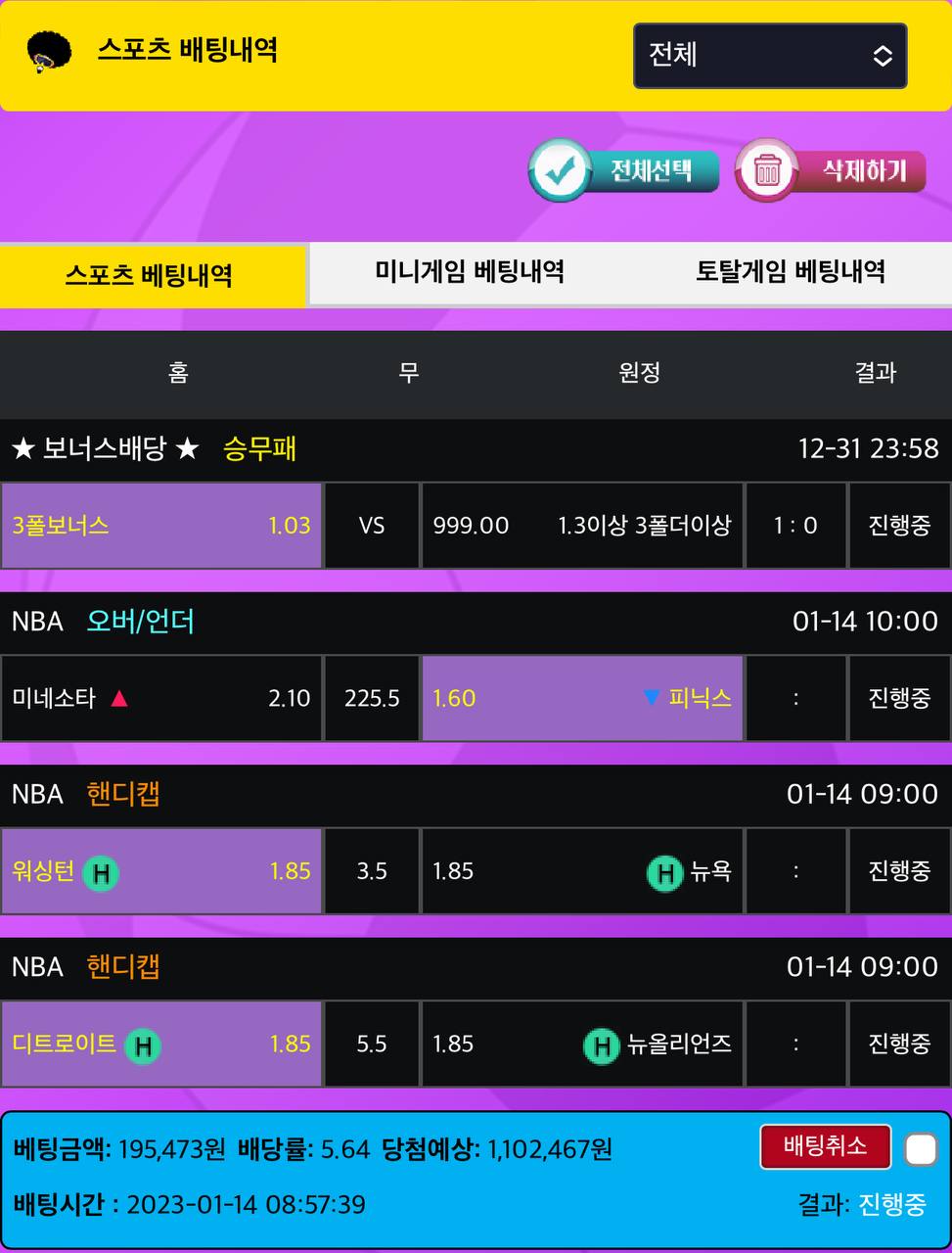Tap the 삭제하기 delete button
The width and height of the screenshot is (952, 1253).
(831, 171)
